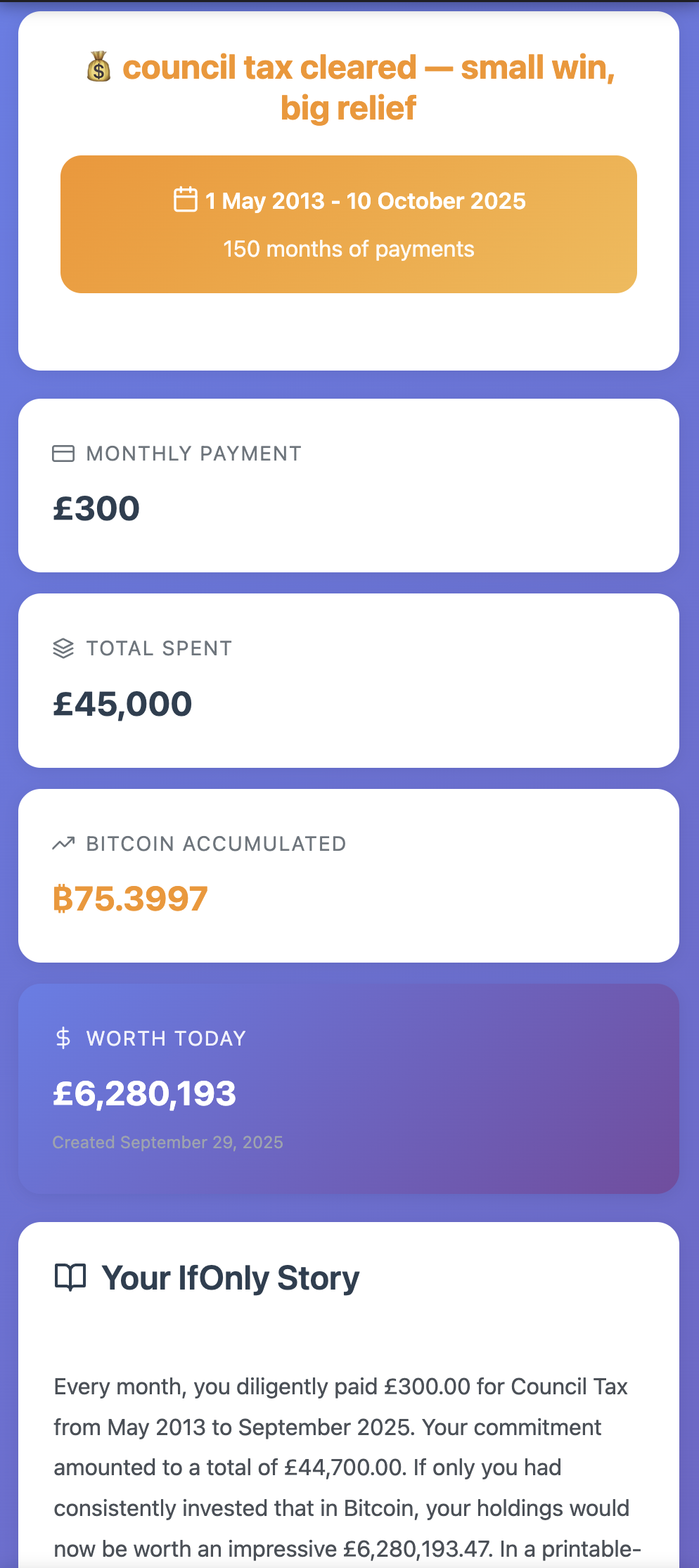Open the Monthly Payment card

[349, 485]
